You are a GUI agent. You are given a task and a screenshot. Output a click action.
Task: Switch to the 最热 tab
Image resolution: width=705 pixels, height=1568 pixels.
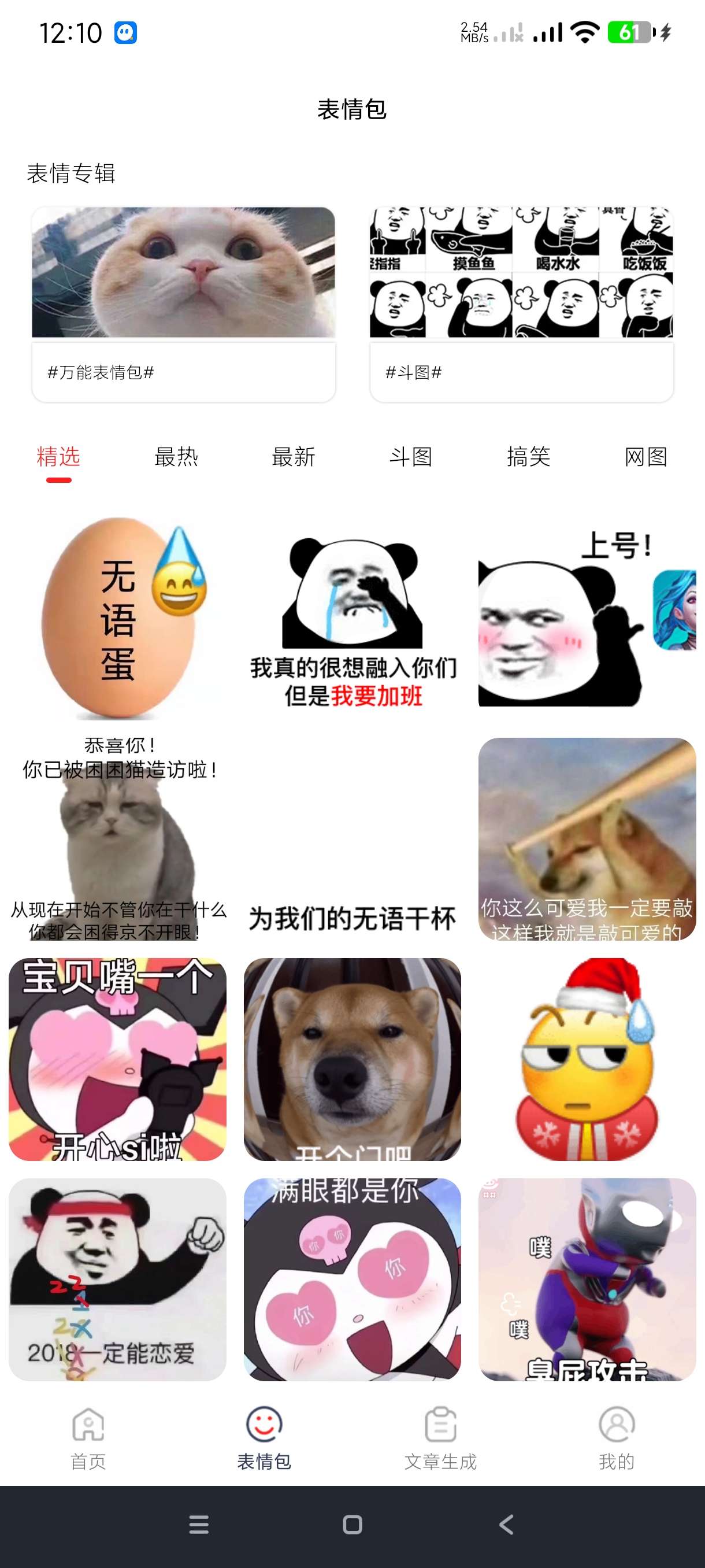click(176, 457)
